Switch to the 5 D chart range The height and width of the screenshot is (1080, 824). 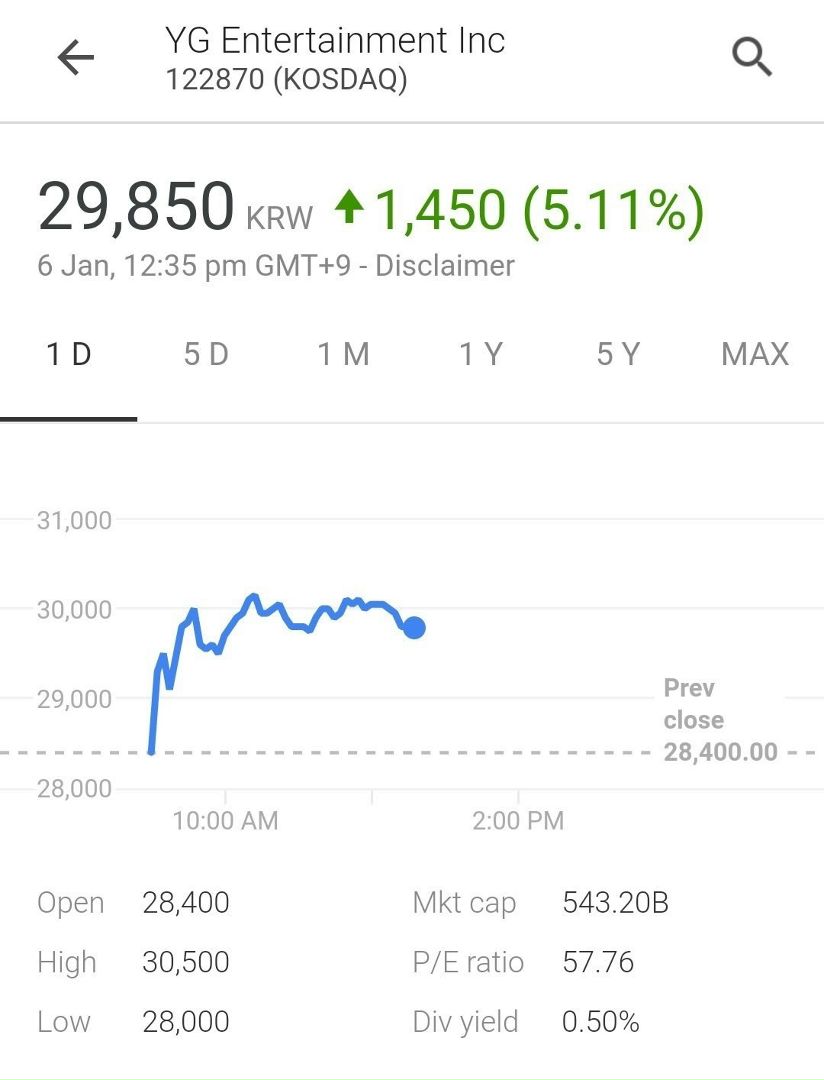pyautogui.click(x=206, y=354)
